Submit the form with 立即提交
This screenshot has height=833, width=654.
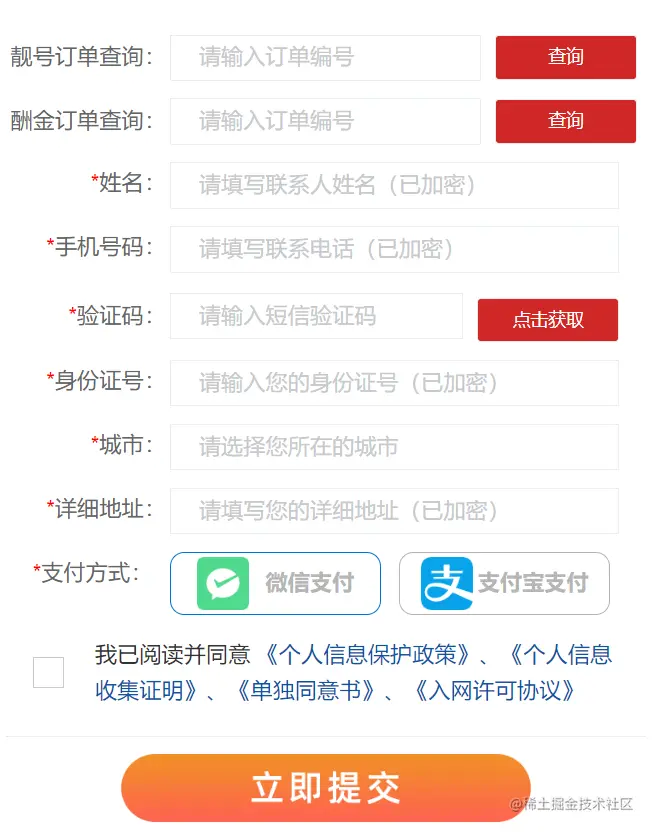[x=325, y=788]
